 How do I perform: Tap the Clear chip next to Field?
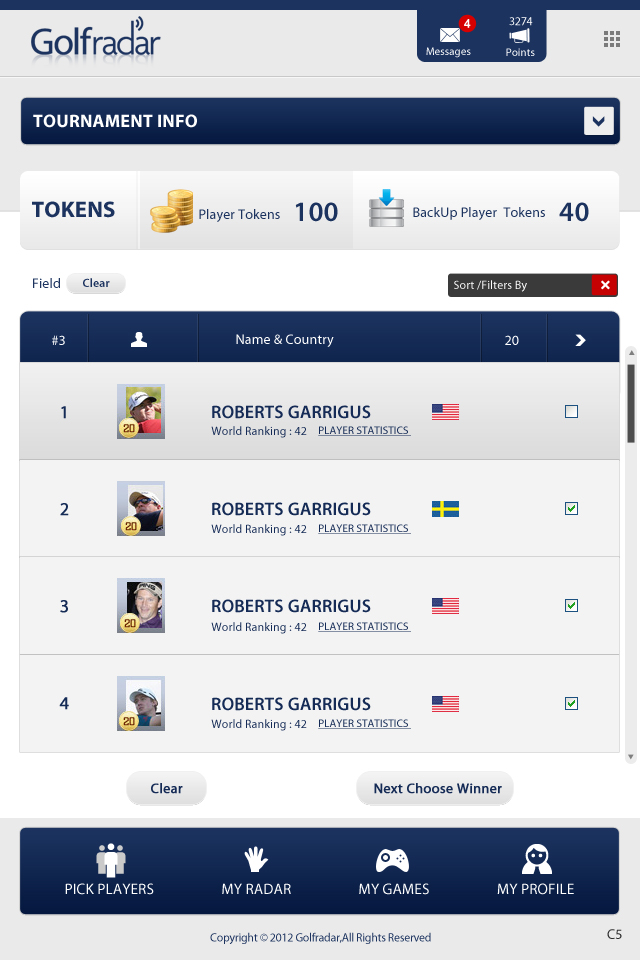click(x=96, y=283)
